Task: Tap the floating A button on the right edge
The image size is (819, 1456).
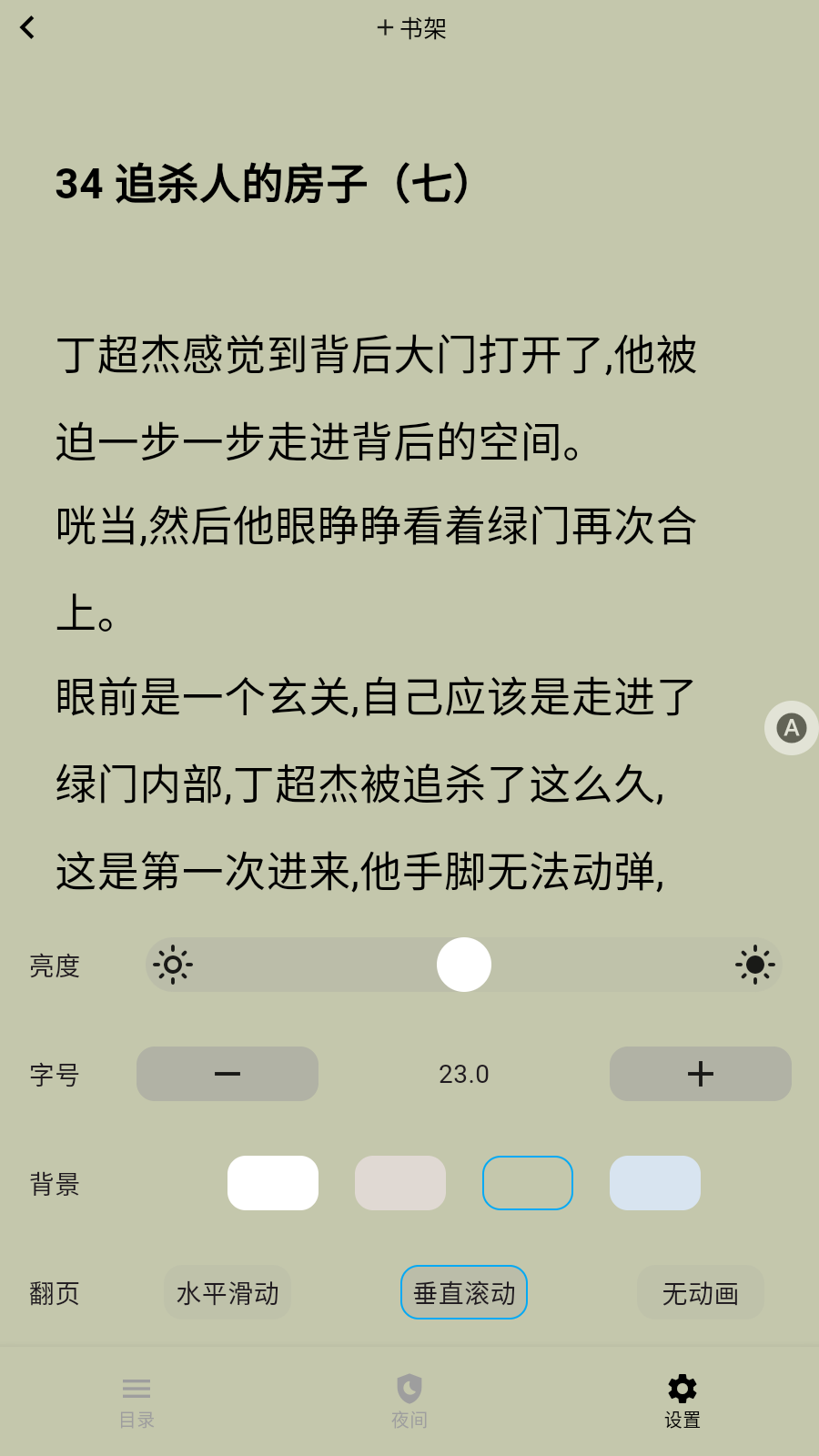Action: (791, 728)
